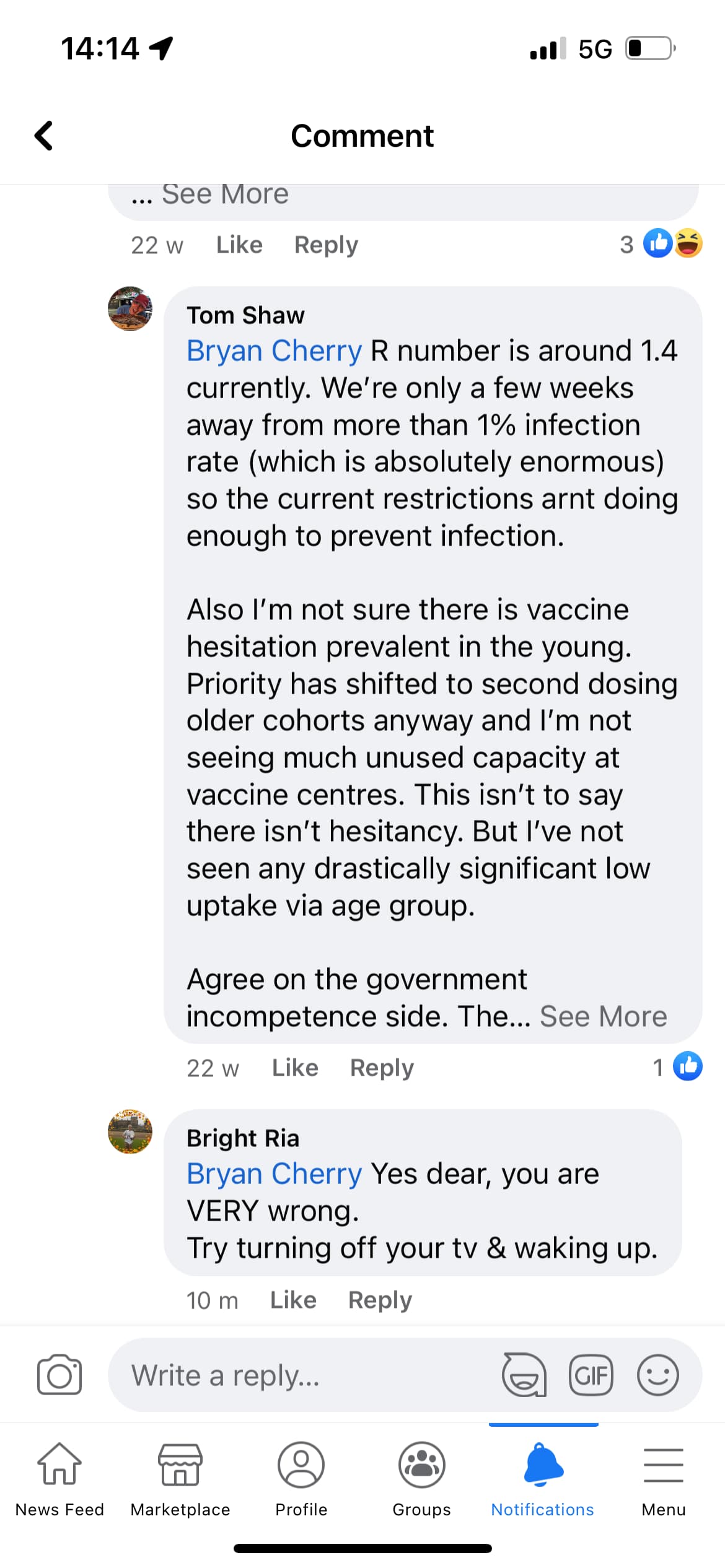View reactions on Tom Shaw's comment
The height and width of the screenshot is (1568, 725).
click(677, 1066)
